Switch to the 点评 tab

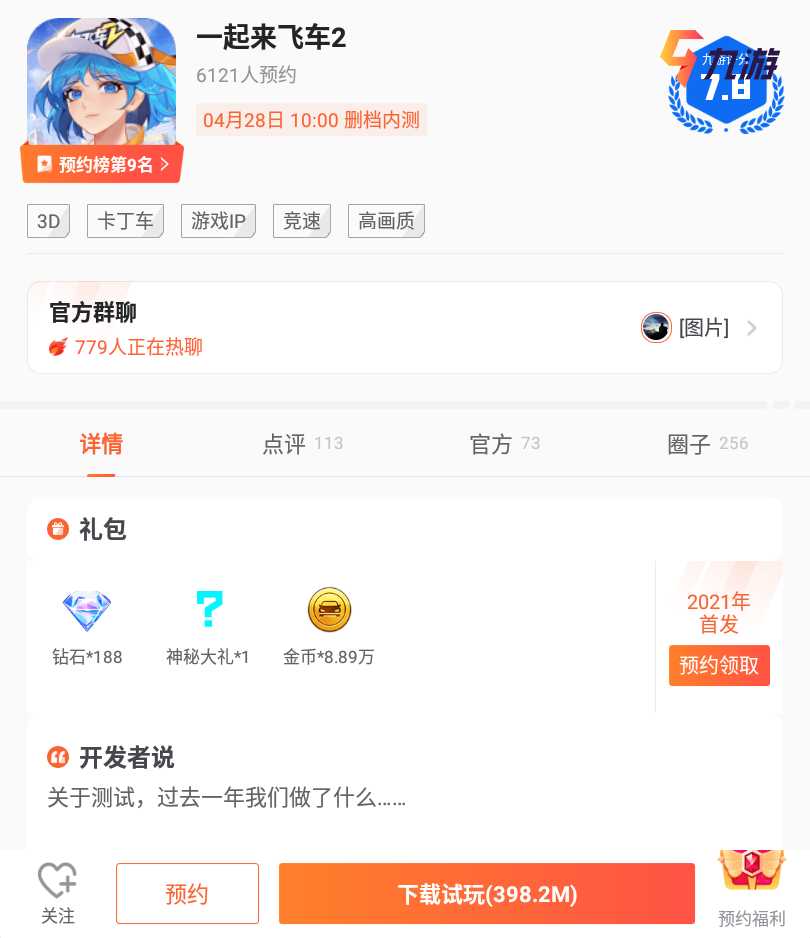click(x=302, y=444)
